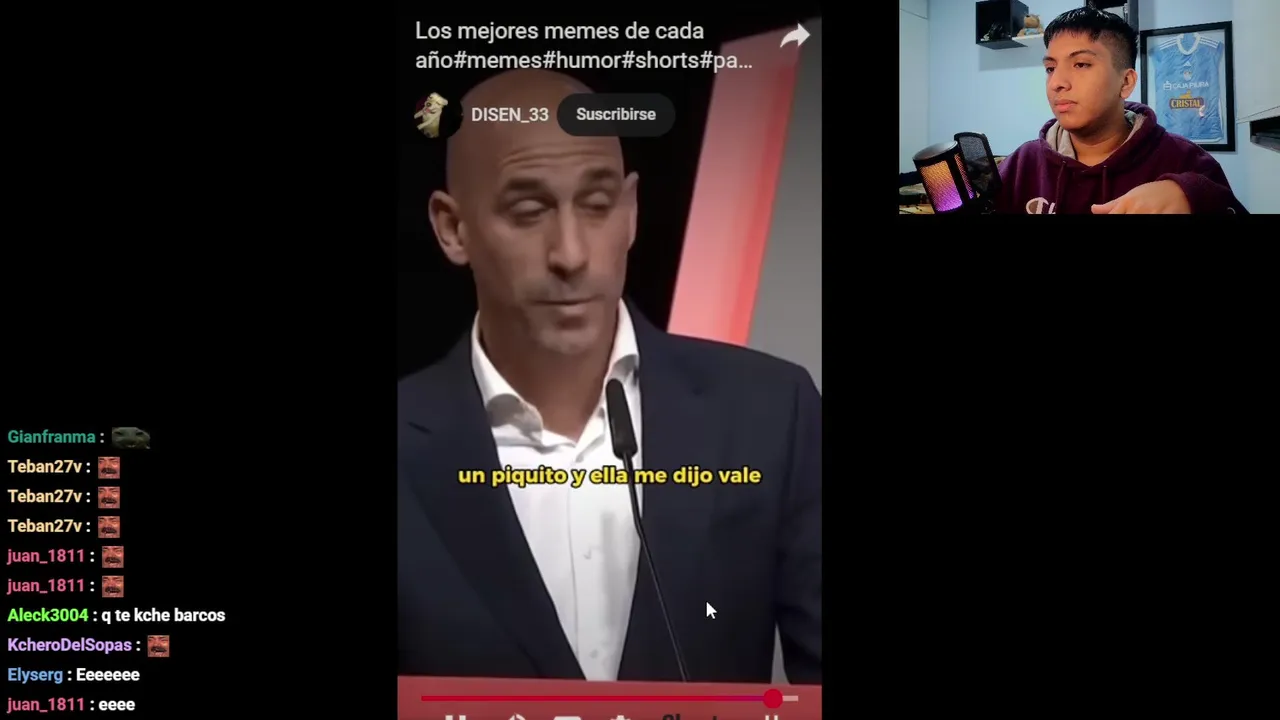This screenshot has width=1280, height=720.
Task: Open the DISEN_33 channel avatar
Action: pyautogui.click(x=432, y=115)
